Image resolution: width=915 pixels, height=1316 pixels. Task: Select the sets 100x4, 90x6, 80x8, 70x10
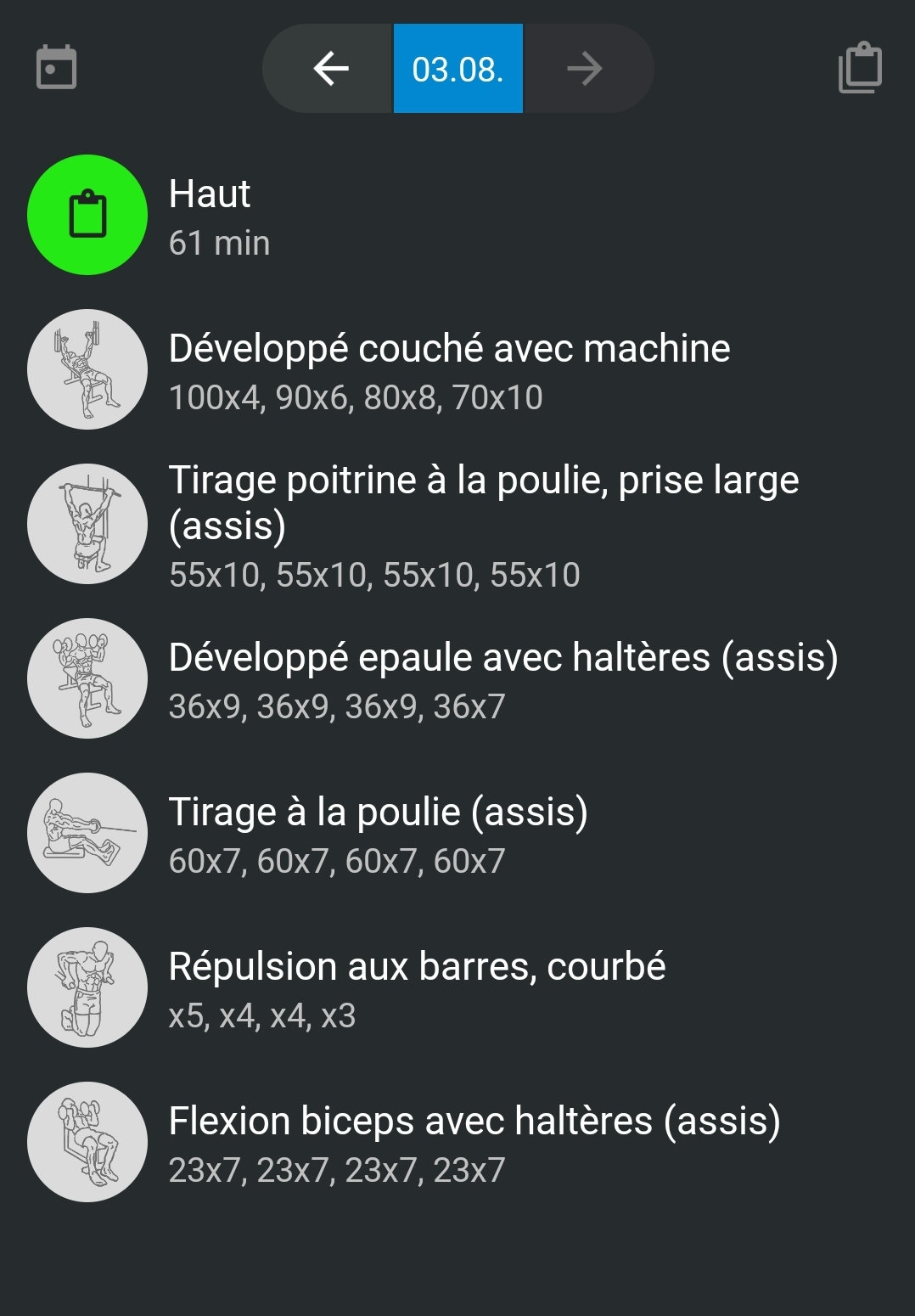[x=356, y=397]
